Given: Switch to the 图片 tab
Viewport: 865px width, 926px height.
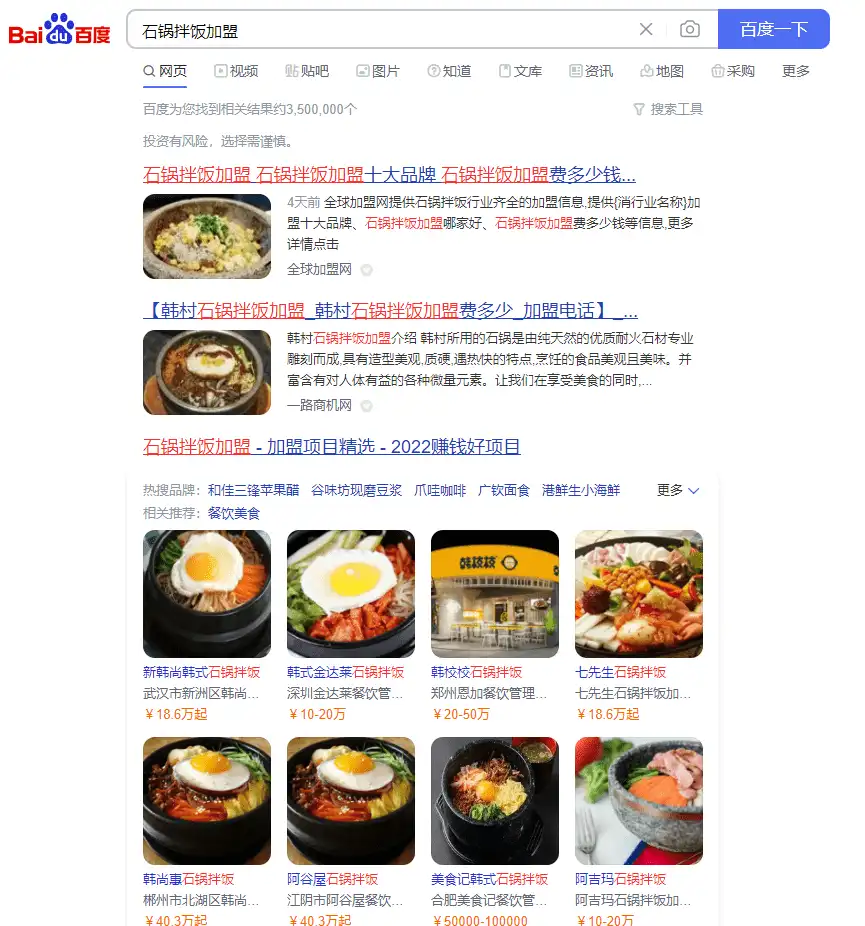Looking at the screenshot, I should click(378, 71).
